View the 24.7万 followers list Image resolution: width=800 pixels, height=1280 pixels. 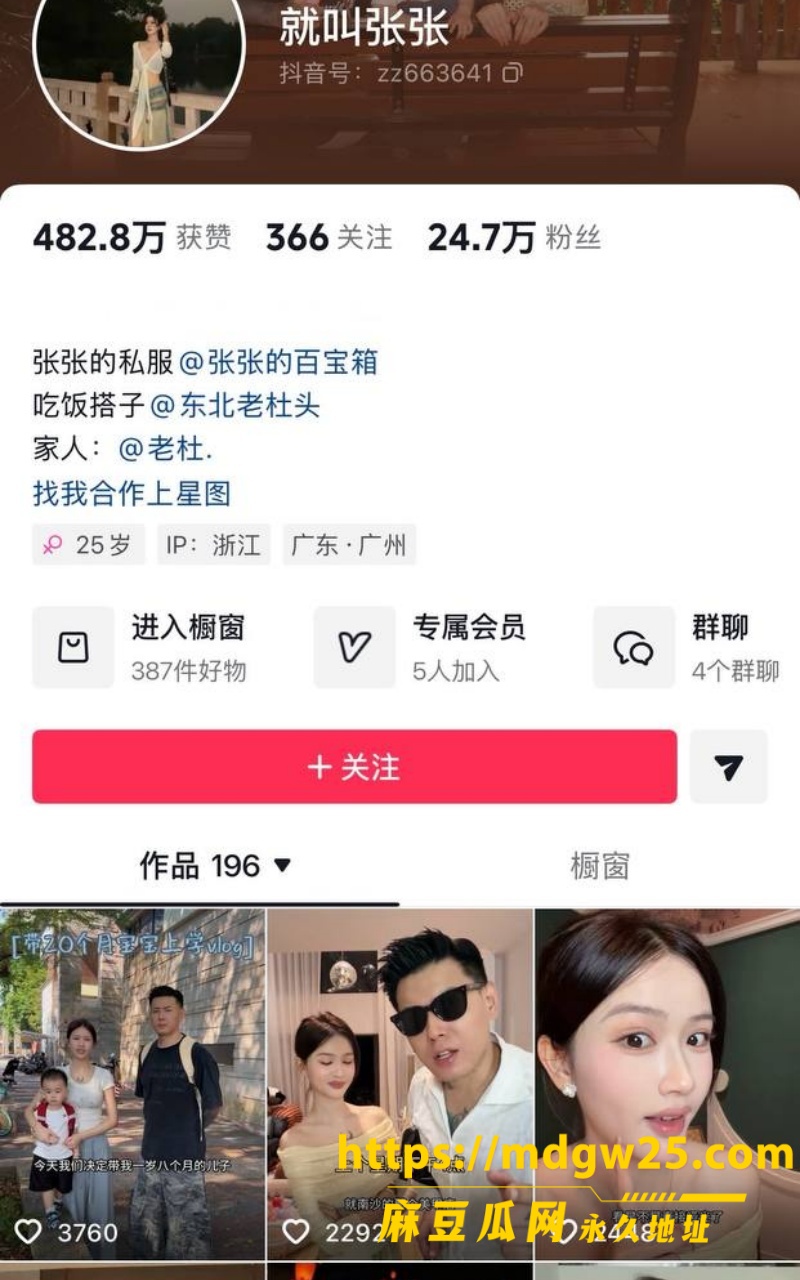[514, 238]
